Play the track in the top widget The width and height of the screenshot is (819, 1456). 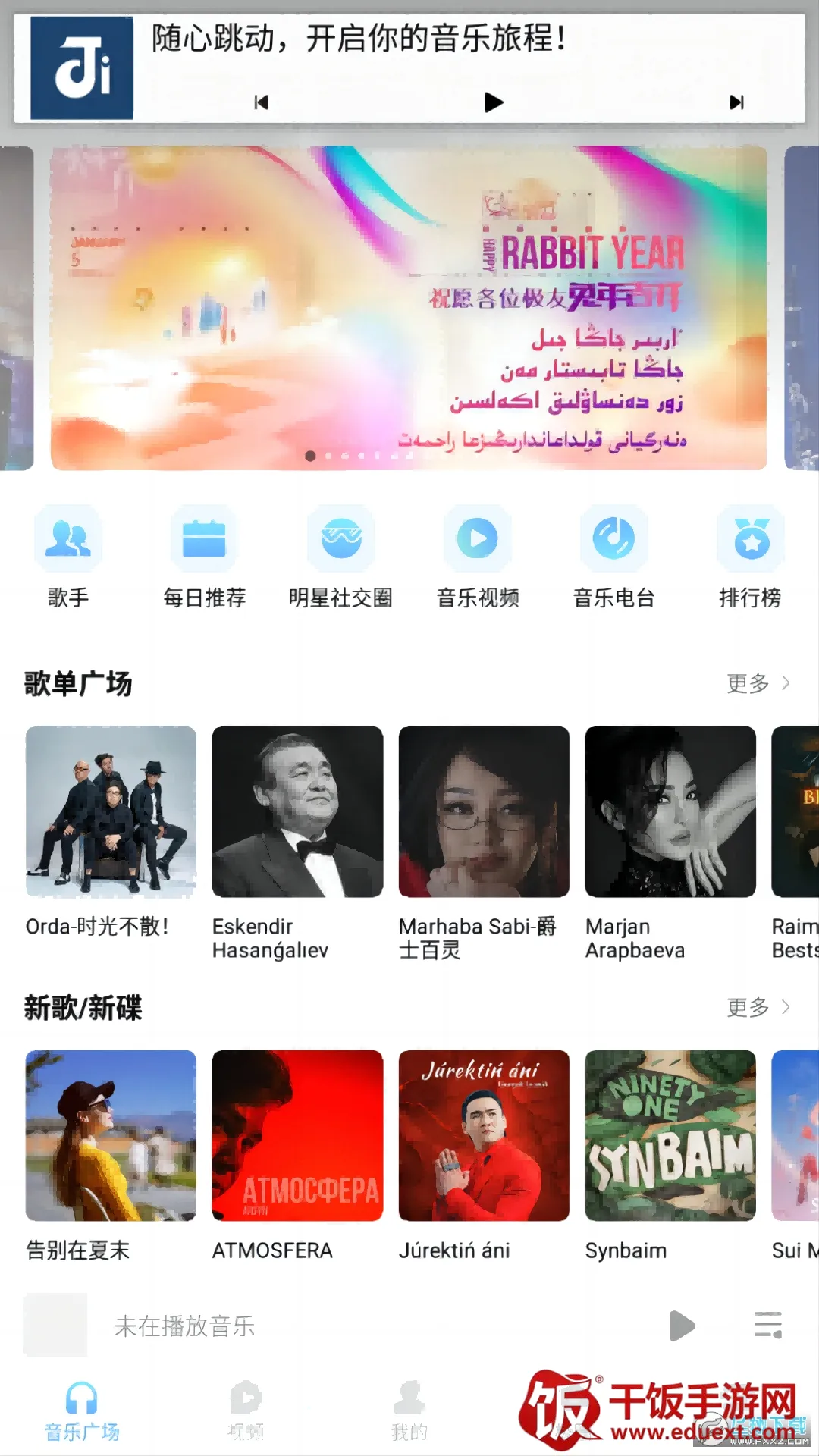[x=494, y=102]
